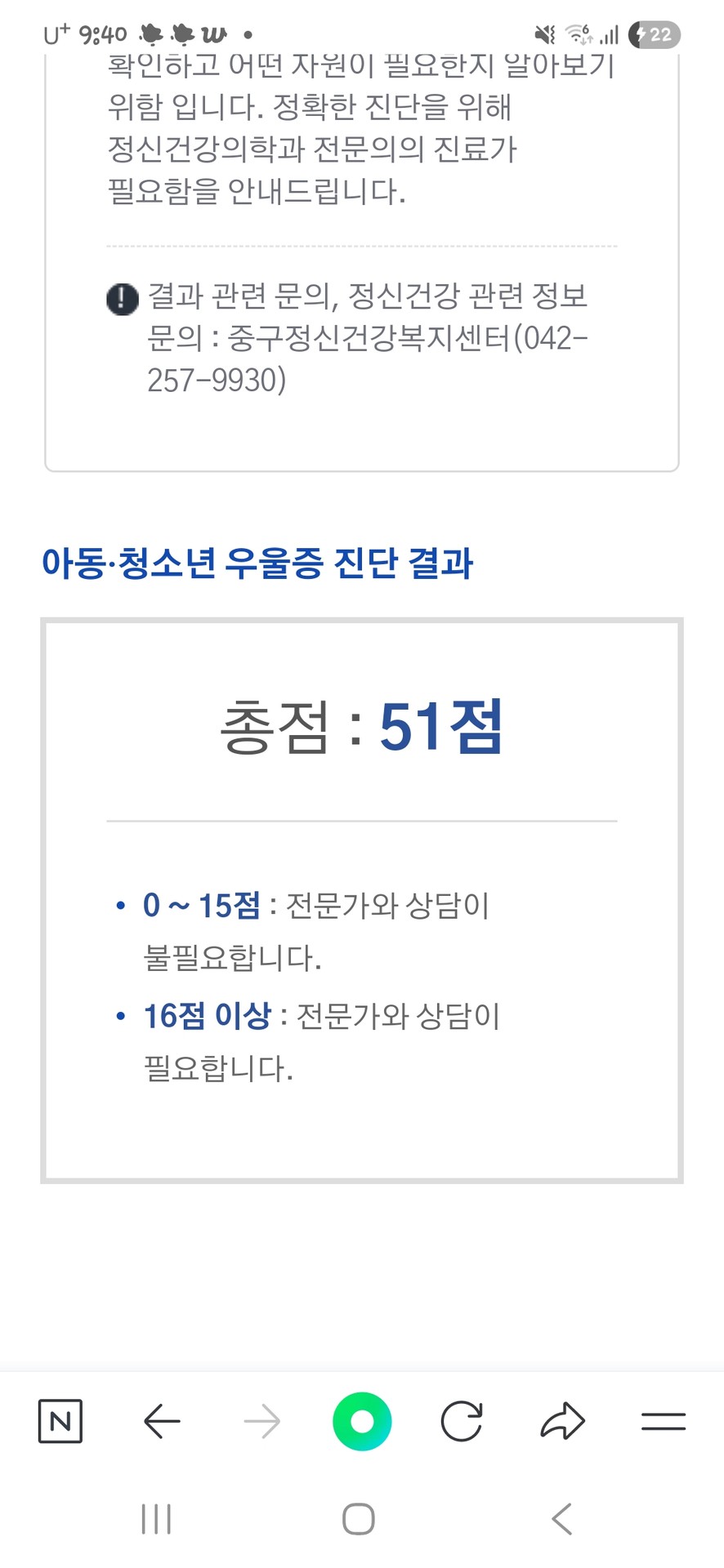
Task: Tap the green Naver search circle
Action: point(362,1421)
